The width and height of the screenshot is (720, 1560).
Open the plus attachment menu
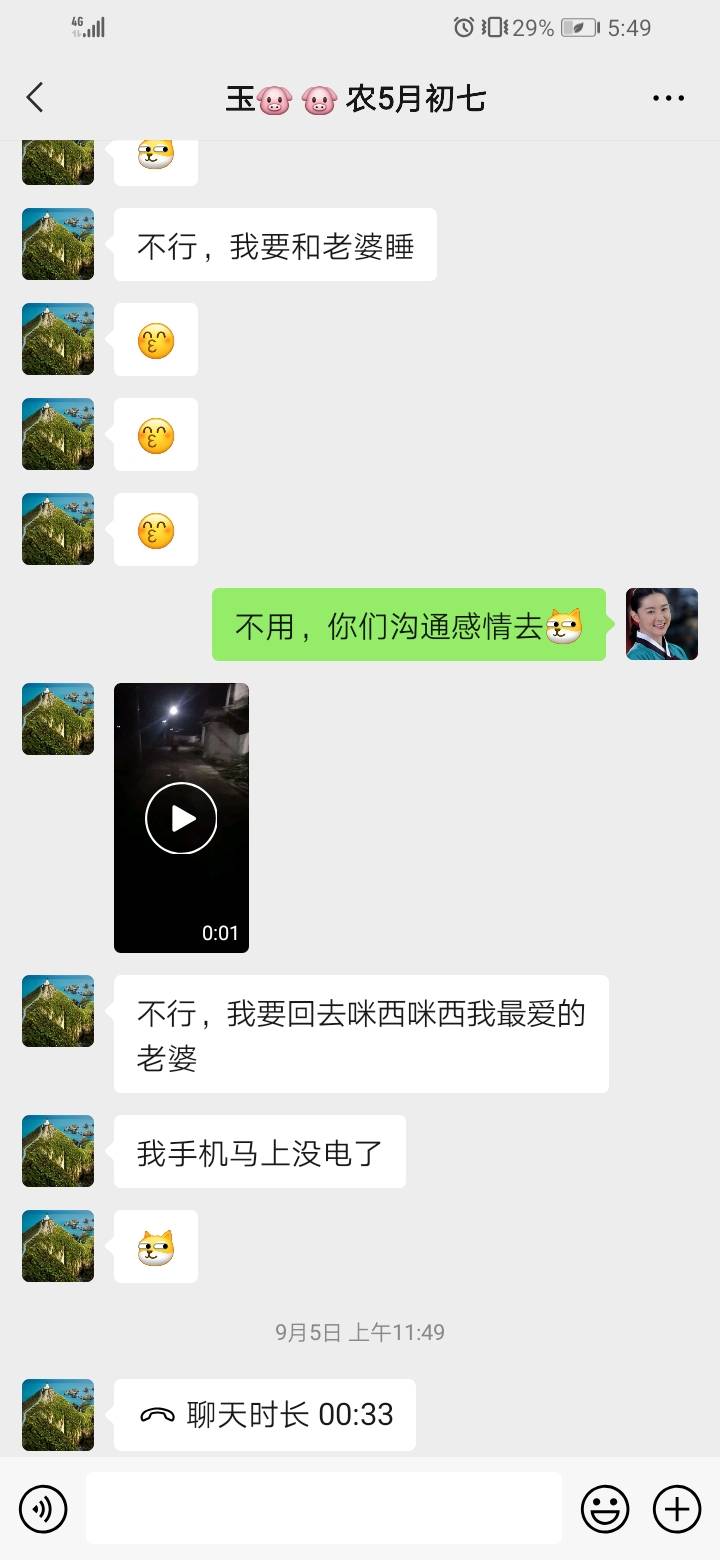[x=677, y=1508]
